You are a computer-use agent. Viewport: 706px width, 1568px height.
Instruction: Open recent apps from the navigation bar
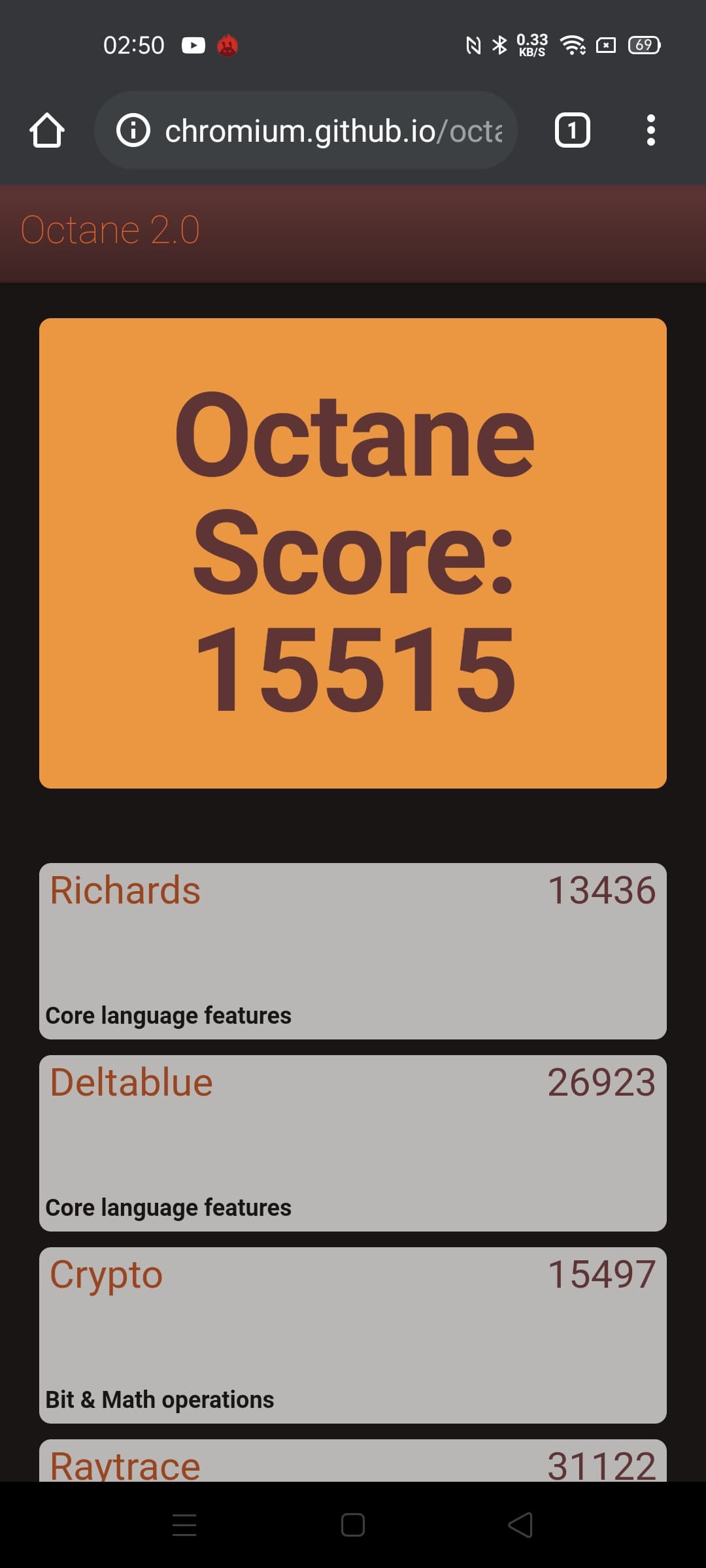[184, 1525]
